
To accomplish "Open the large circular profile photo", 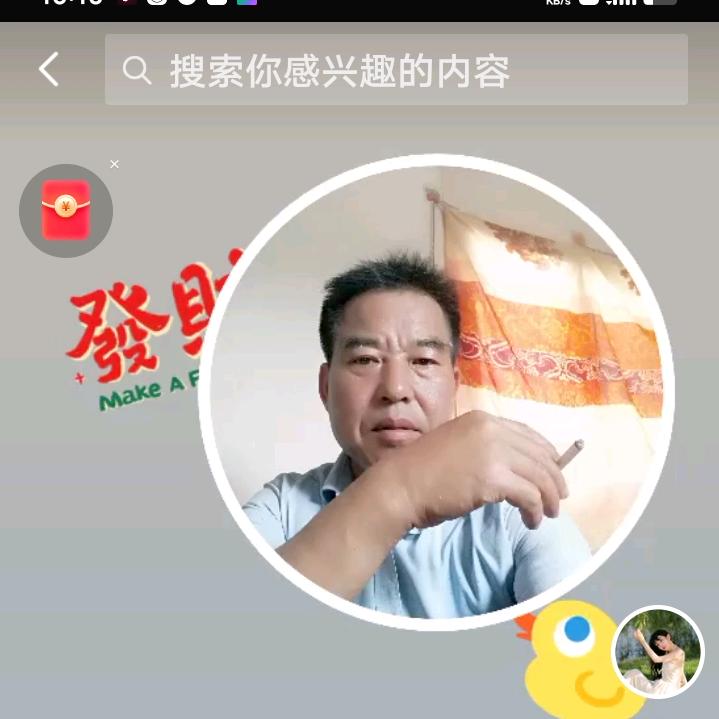I will 436,392.
